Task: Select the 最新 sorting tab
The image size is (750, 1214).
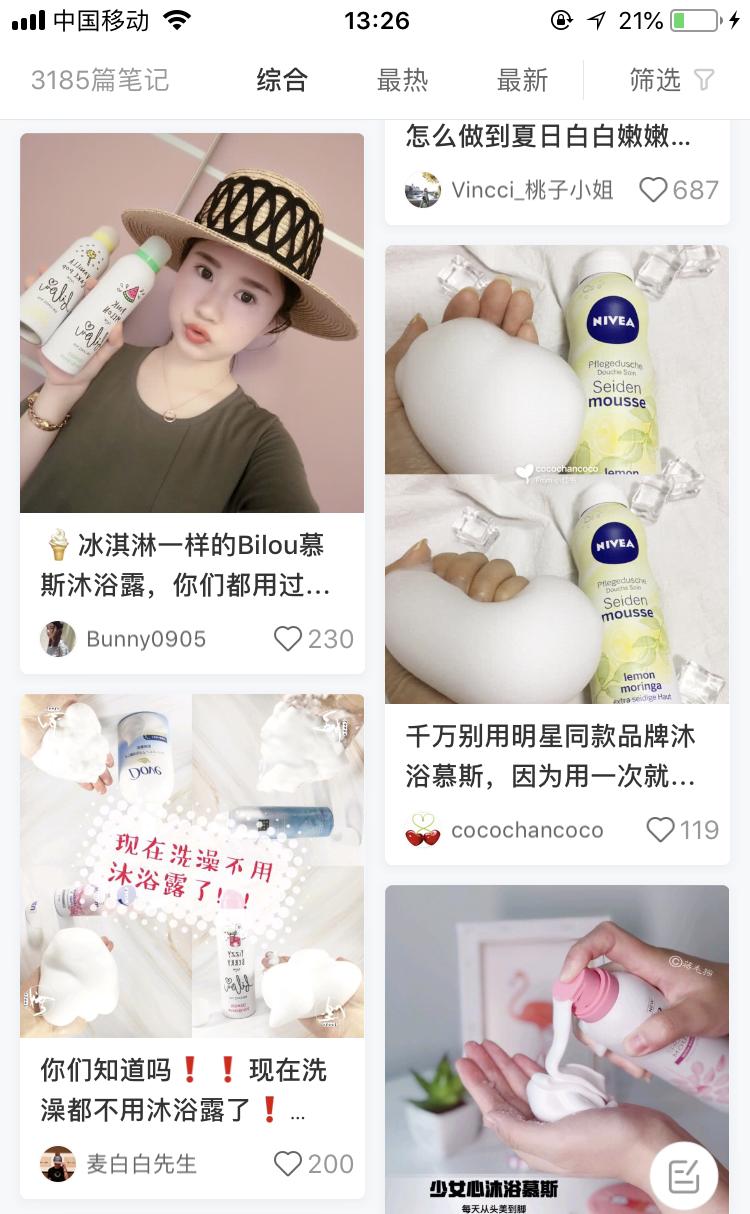Action: click(522, 80)
